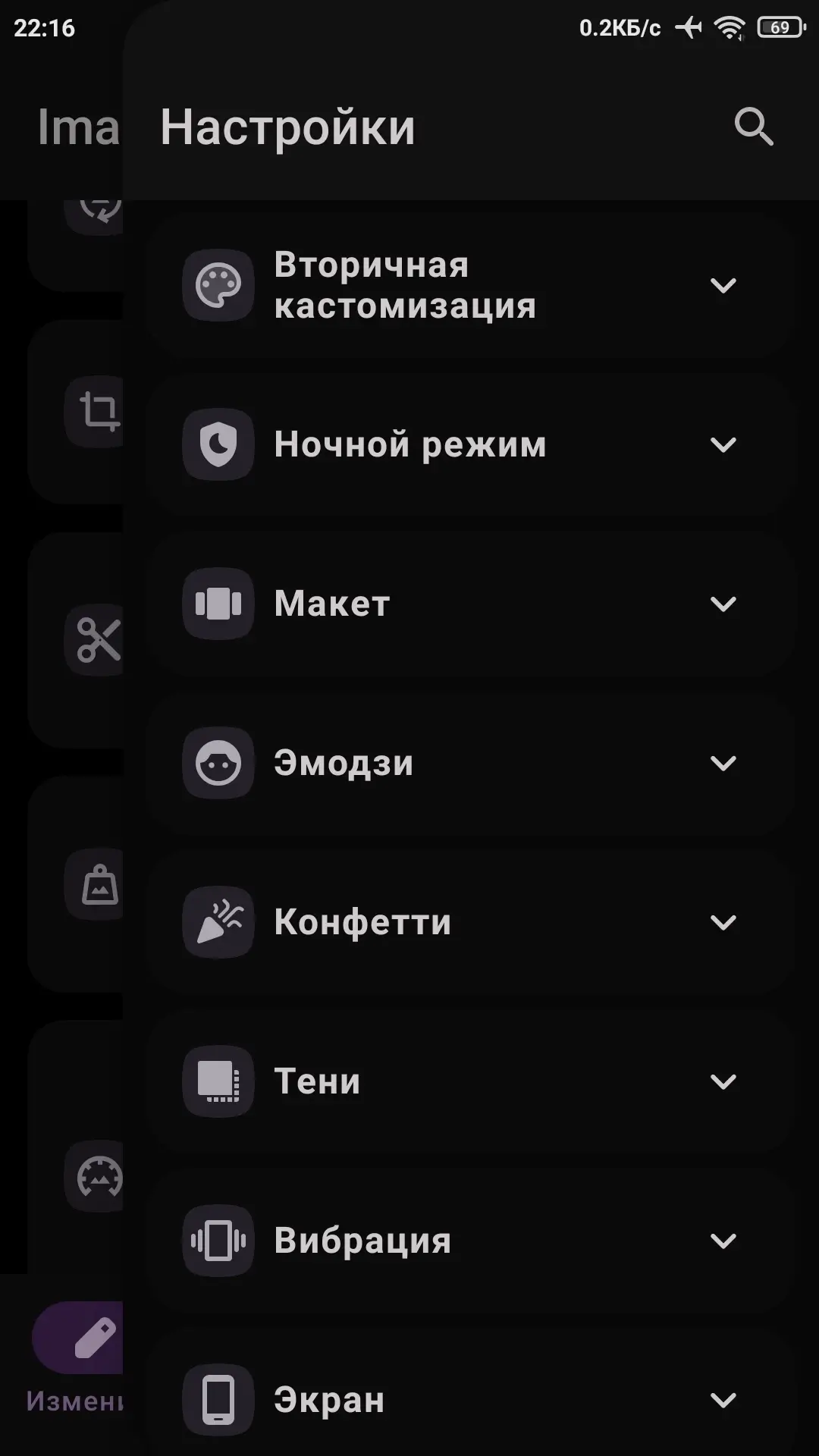Expand the Конфетти section
The height and width of the screenshot is (1456, 819).
click(x=471, y=922)
